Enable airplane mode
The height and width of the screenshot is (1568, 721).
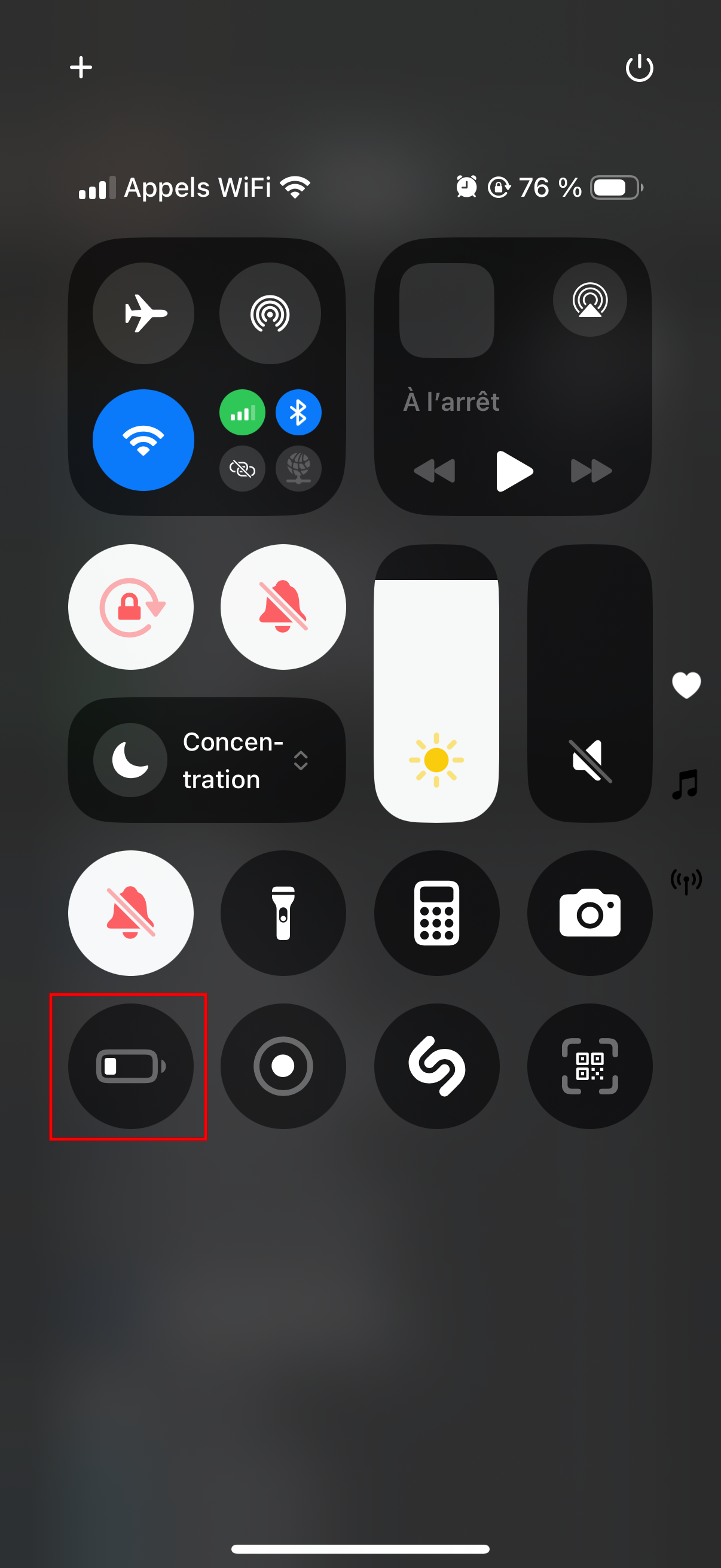tap(143, 313)
